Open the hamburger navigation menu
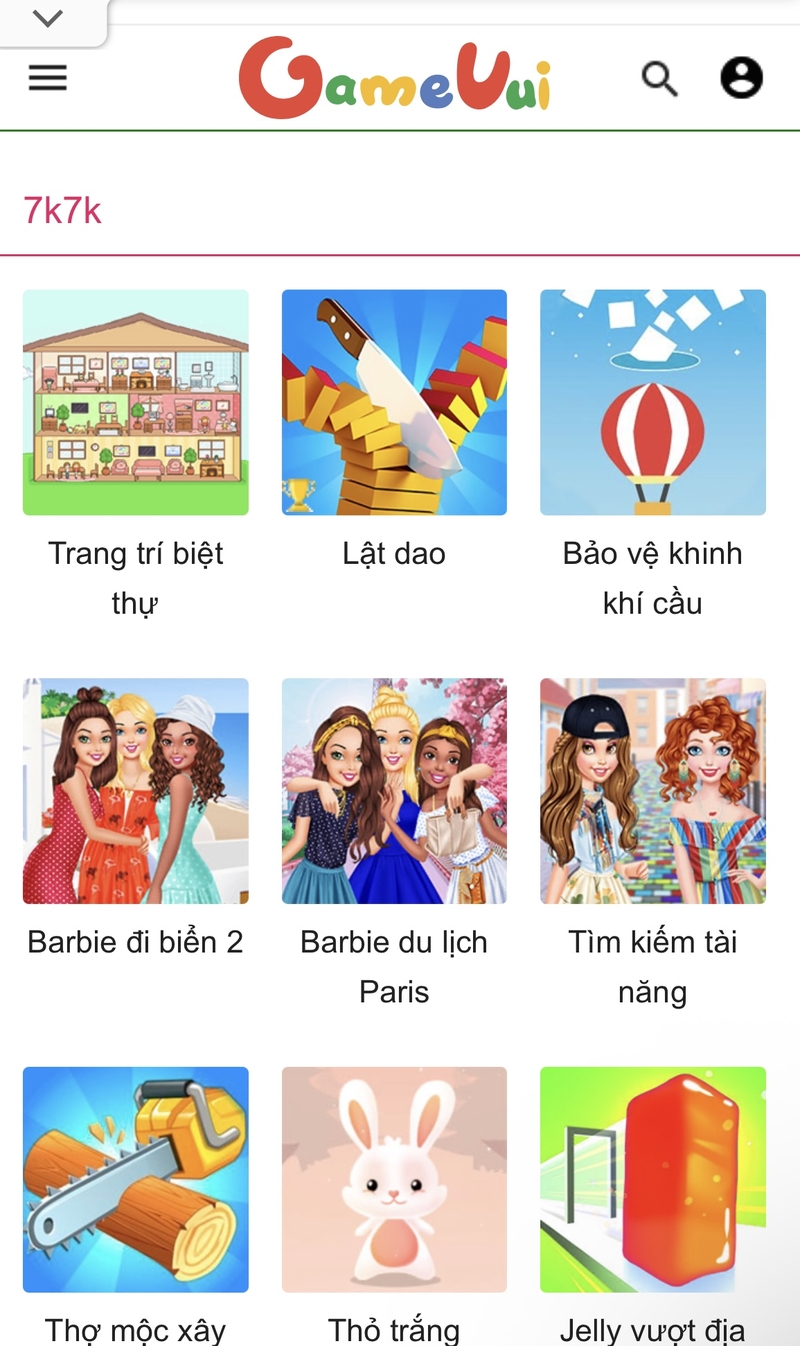This screenshot has width=800, height=1346. pos(46,78)
